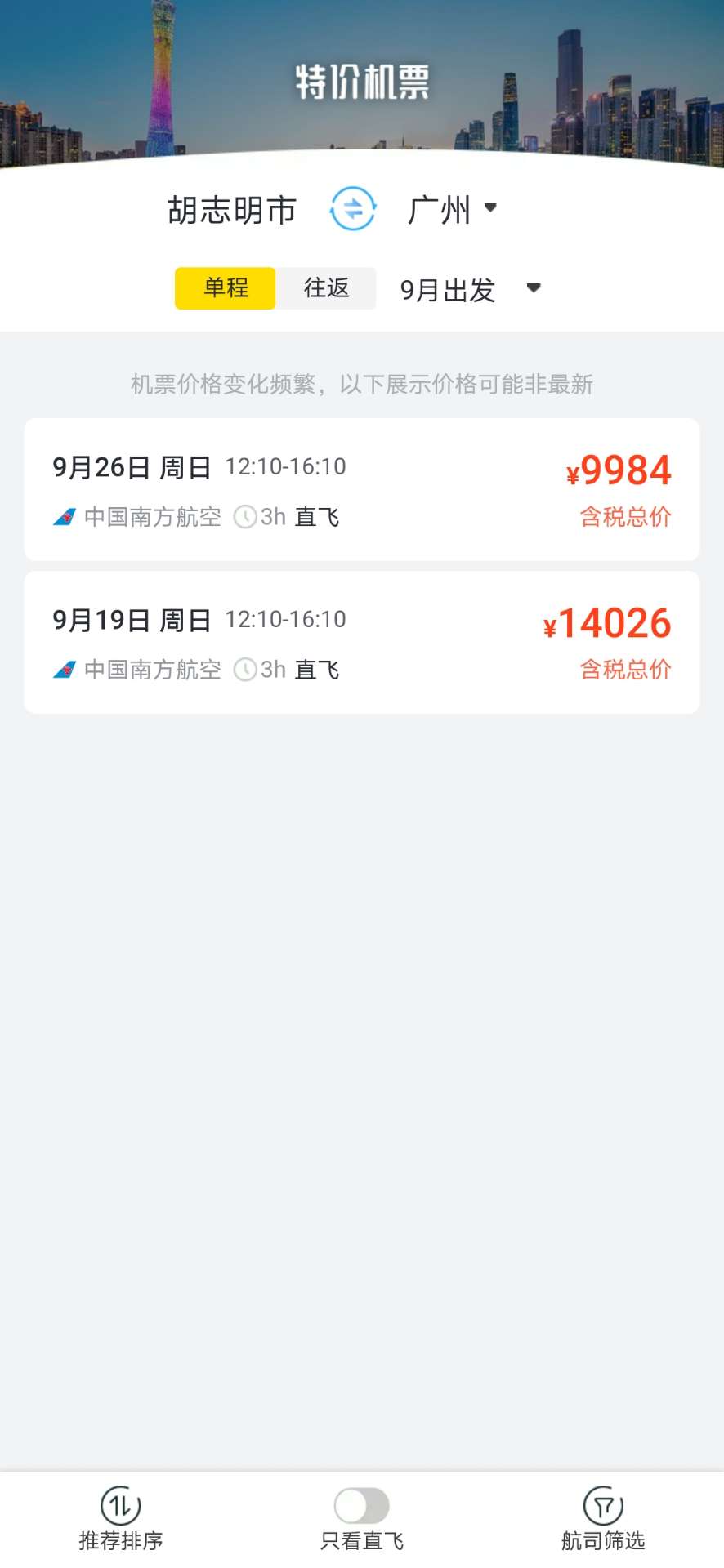Open 航司筛选 airline filter

coord(603,1519)
